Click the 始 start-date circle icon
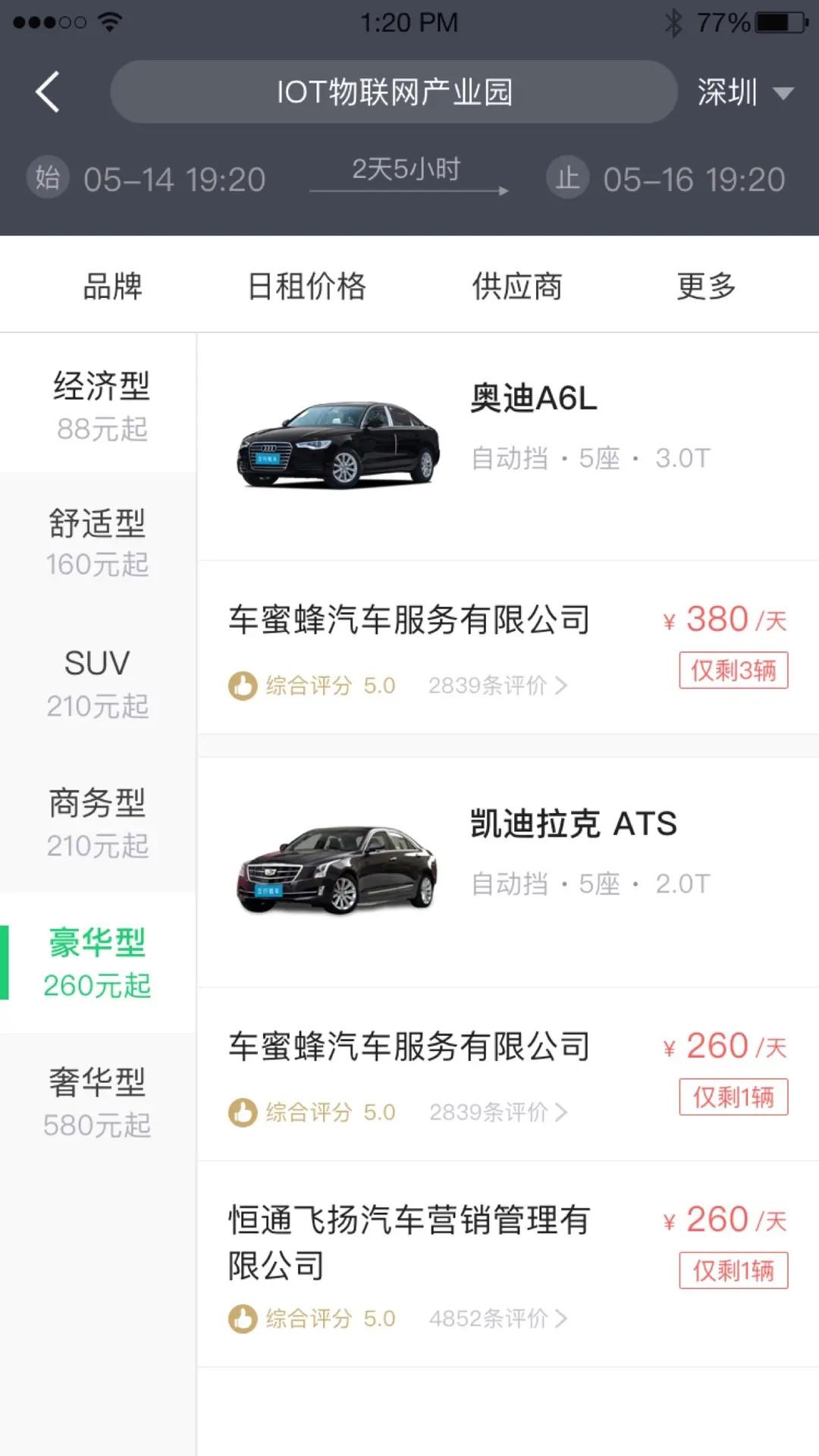 coord(47,177)
